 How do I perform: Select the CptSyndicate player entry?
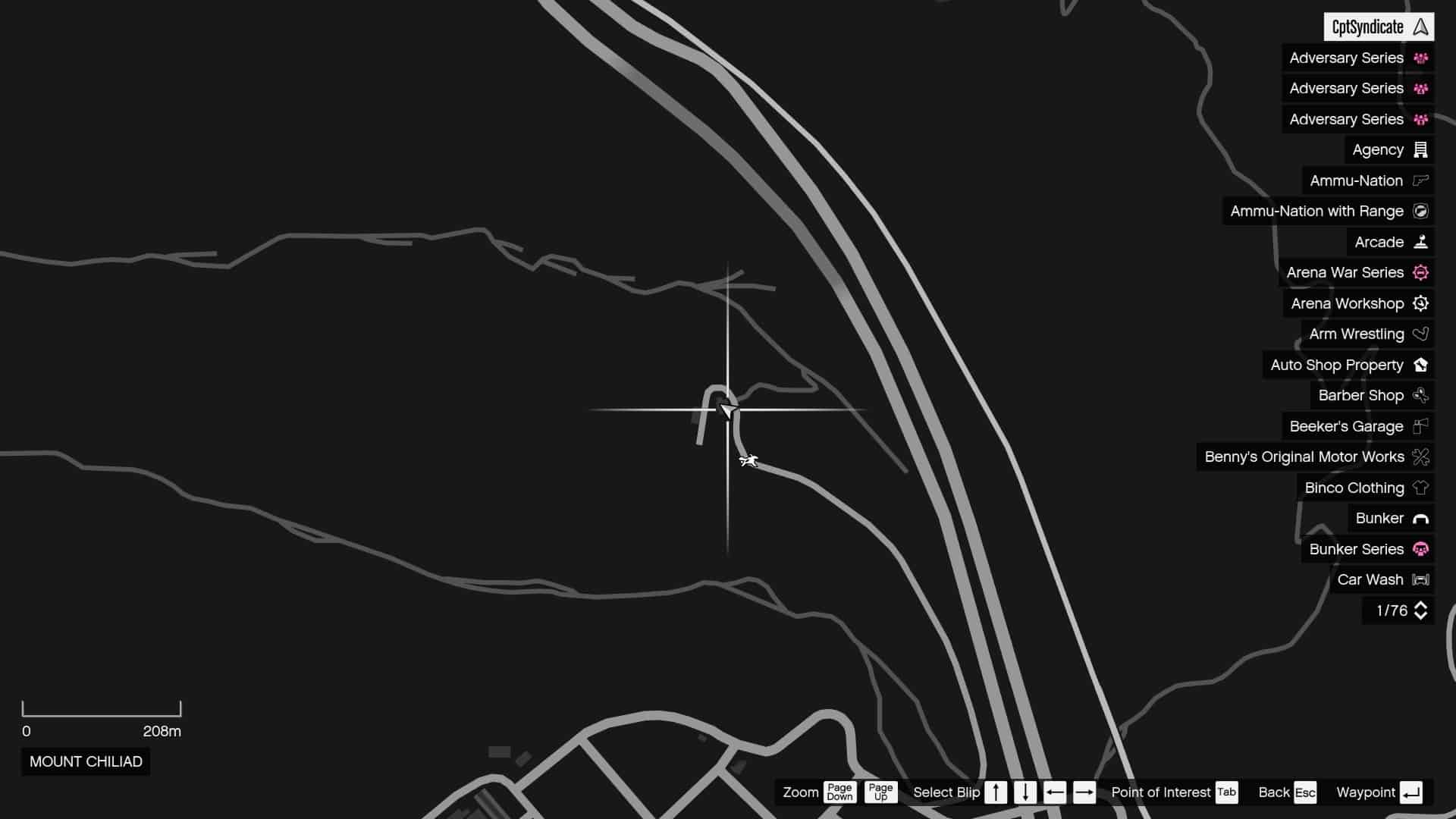(x=1378, y=27)
